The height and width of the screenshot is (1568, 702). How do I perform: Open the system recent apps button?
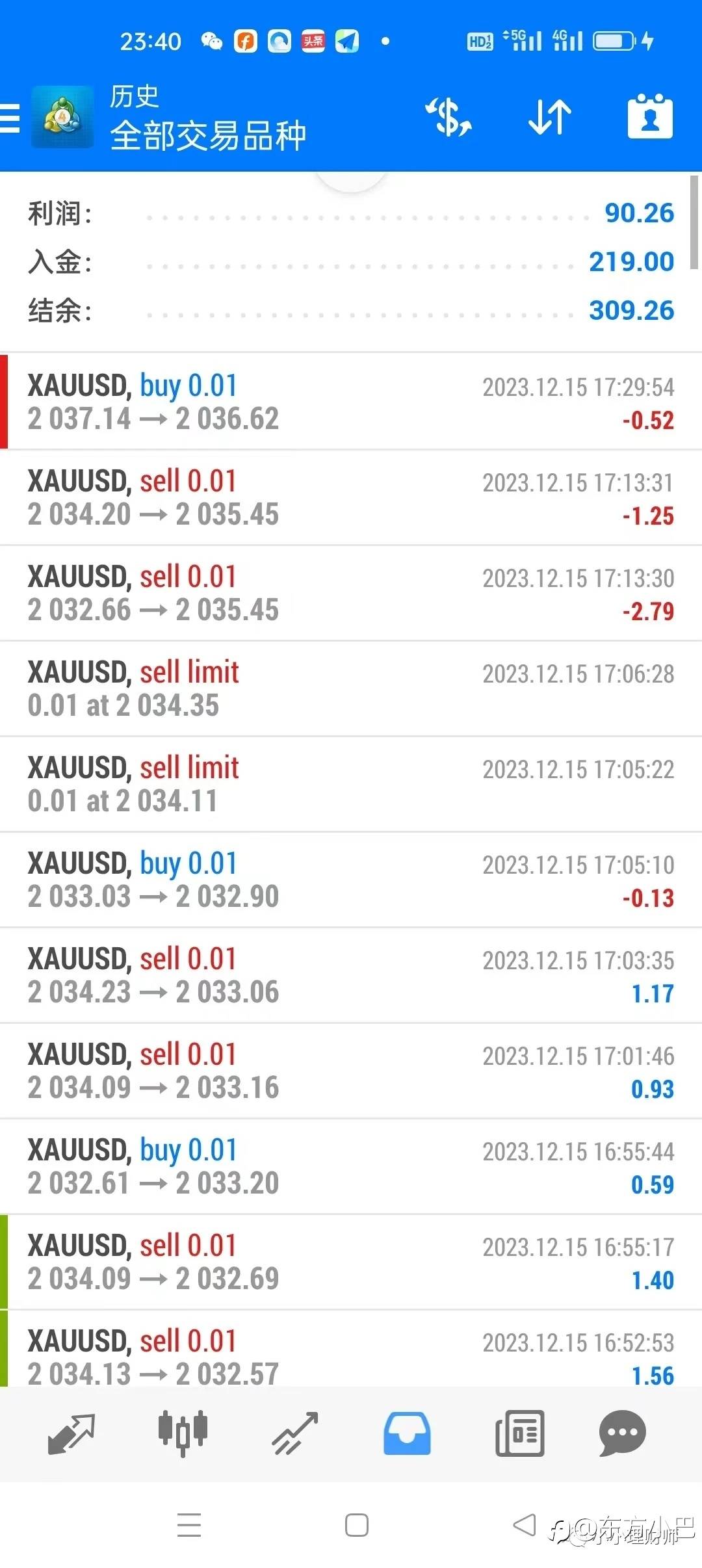point(189,1525)
